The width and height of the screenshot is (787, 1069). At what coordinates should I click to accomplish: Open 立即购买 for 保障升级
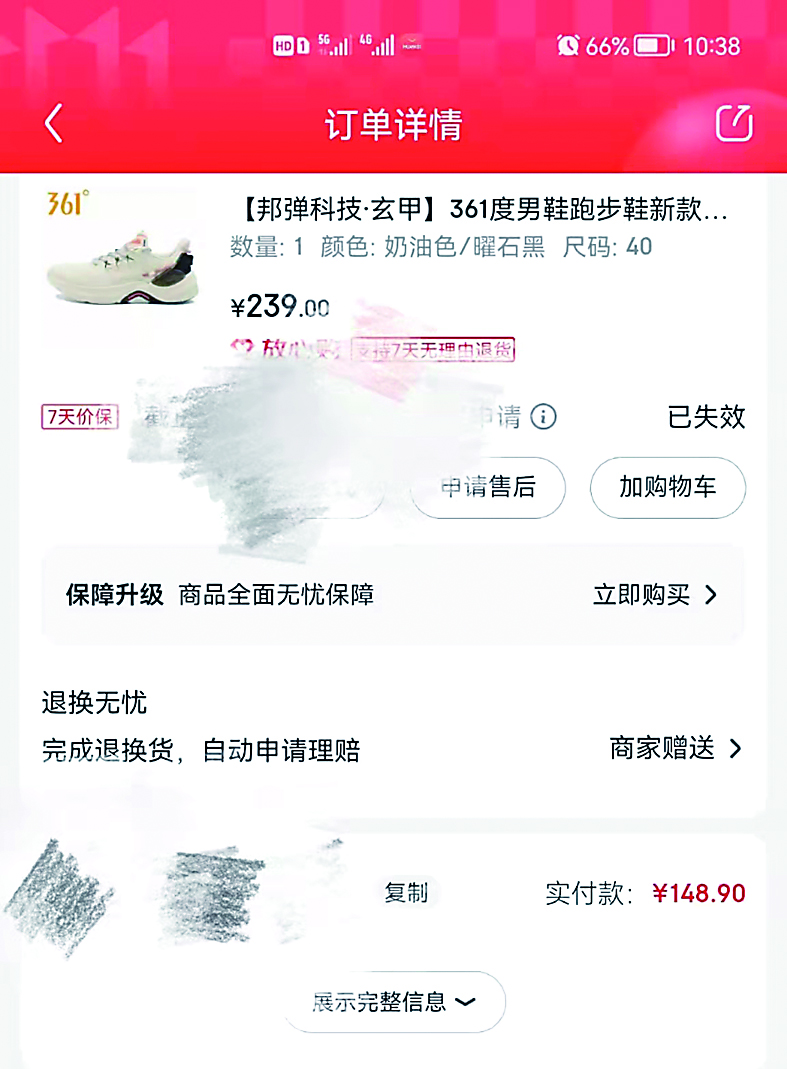pyautogui.click(x=655, y=595)
